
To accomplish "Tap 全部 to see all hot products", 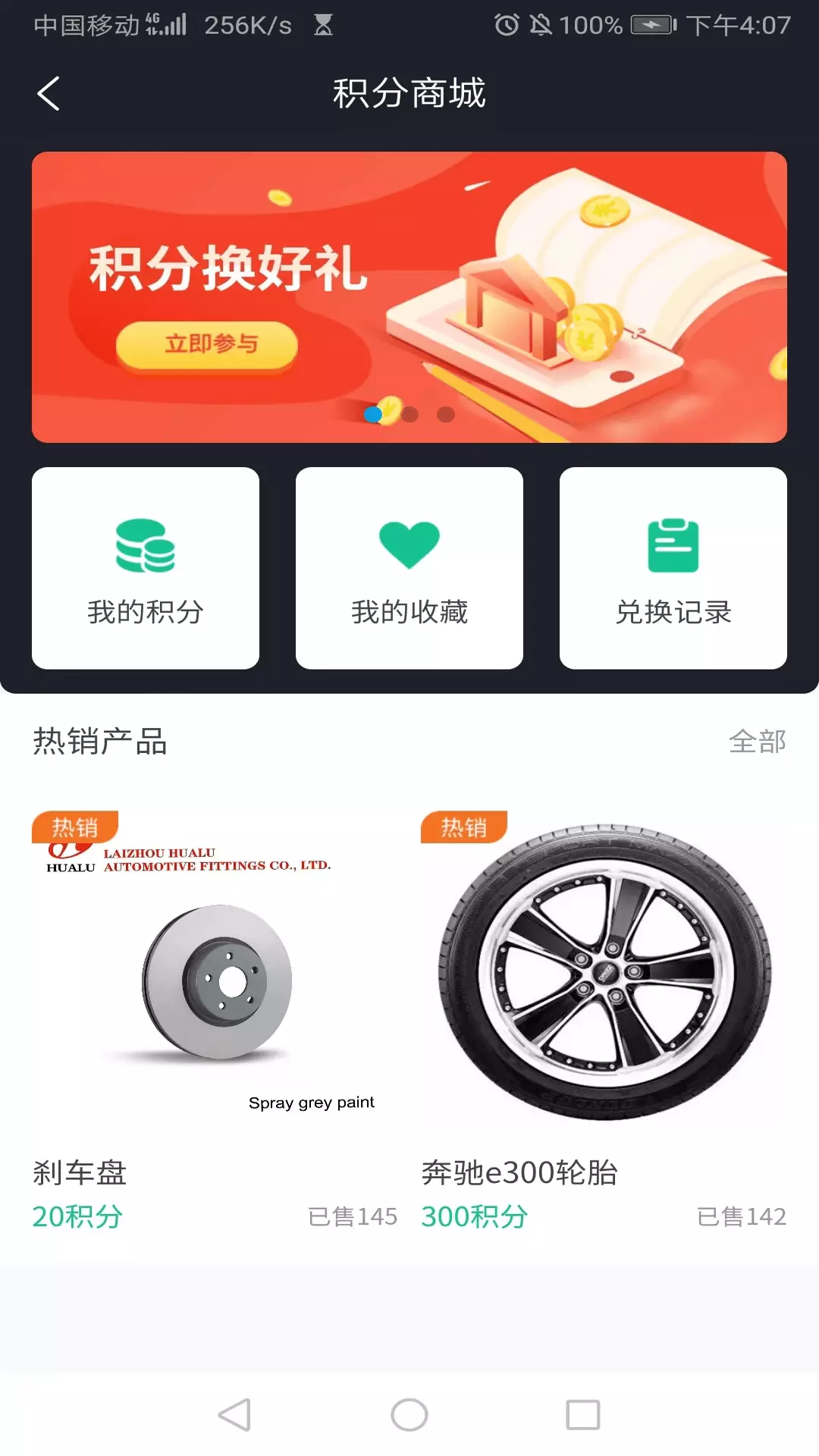I will pos(757,741).
